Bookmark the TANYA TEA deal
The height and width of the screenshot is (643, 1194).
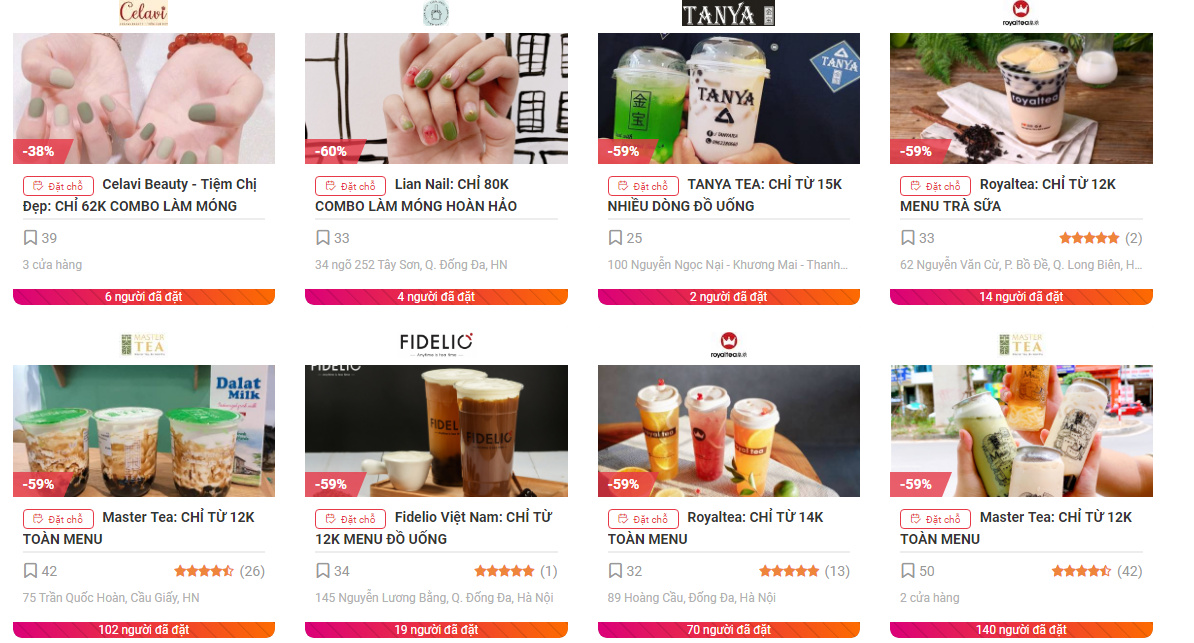pyautogui.click(x=615, y=238)
